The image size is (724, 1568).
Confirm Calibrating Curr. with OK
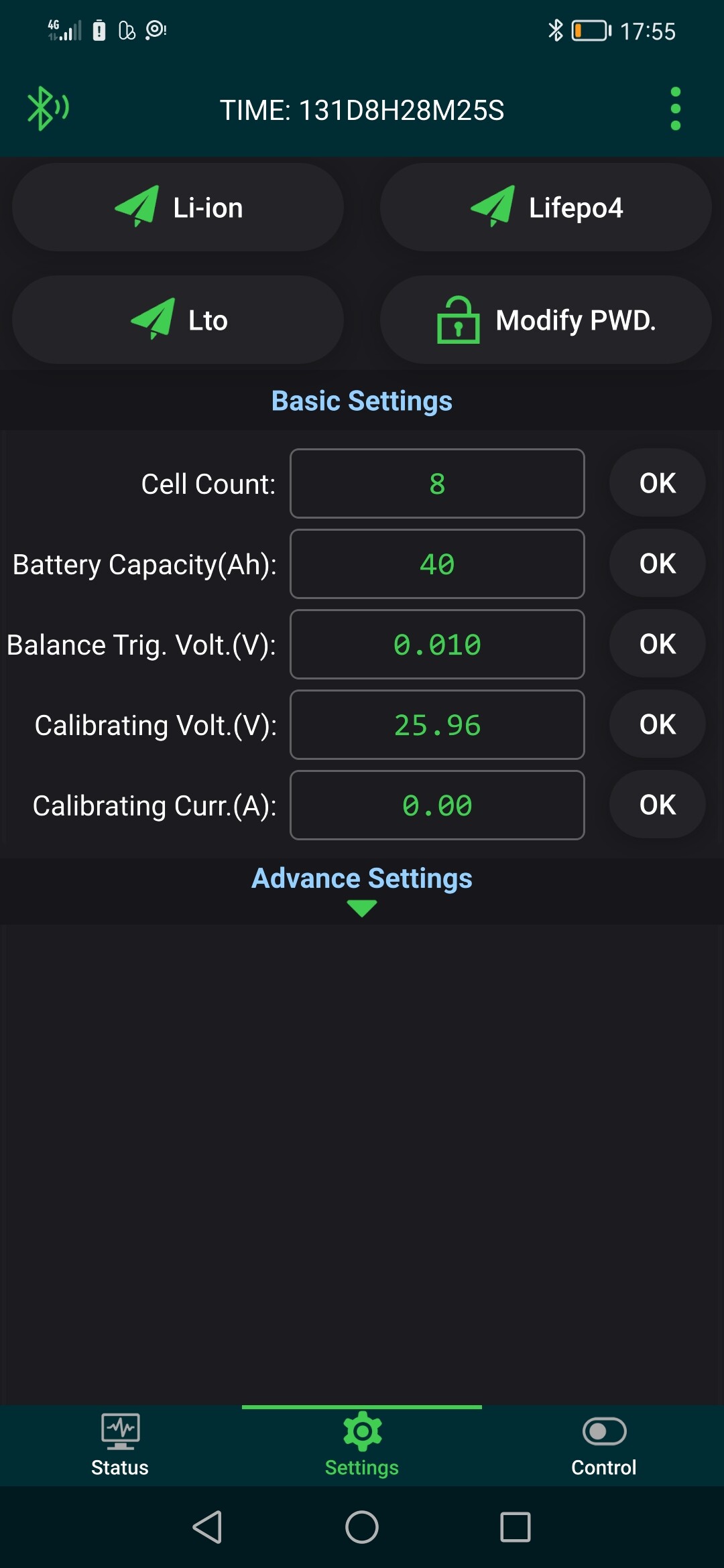[x=657, y=805]
